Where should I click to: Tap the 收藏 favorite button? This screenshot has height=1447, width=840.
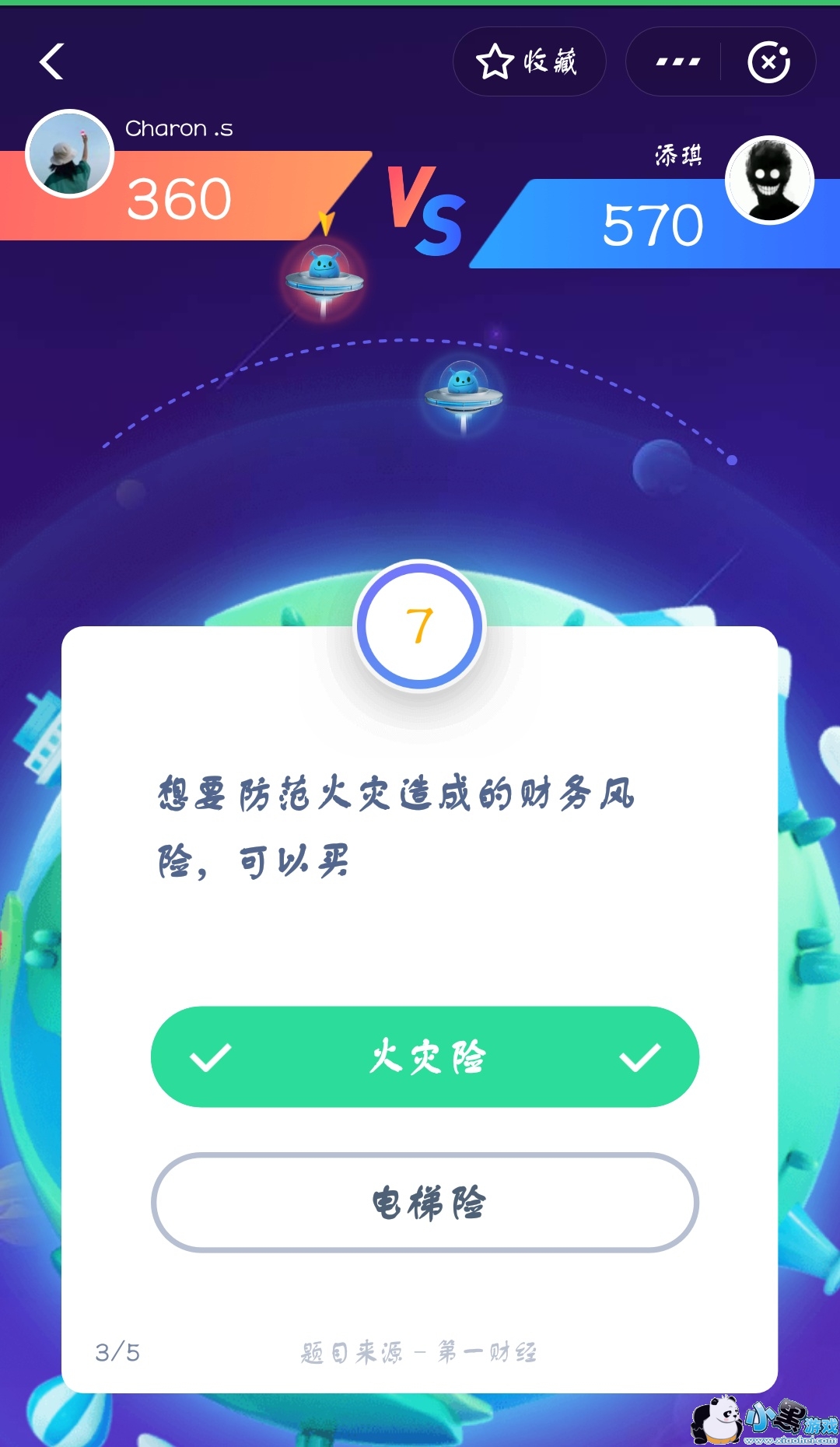(x=529, y=61)
